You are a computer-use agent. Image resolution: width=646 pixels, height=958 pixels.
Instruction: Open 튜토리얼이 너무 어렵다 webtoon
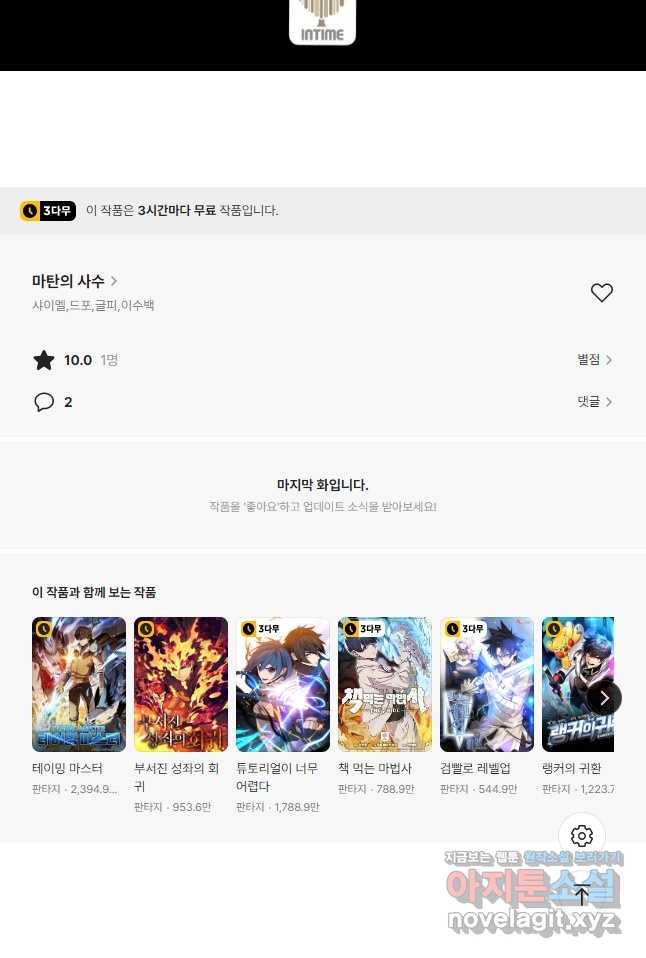coord(283,685)
